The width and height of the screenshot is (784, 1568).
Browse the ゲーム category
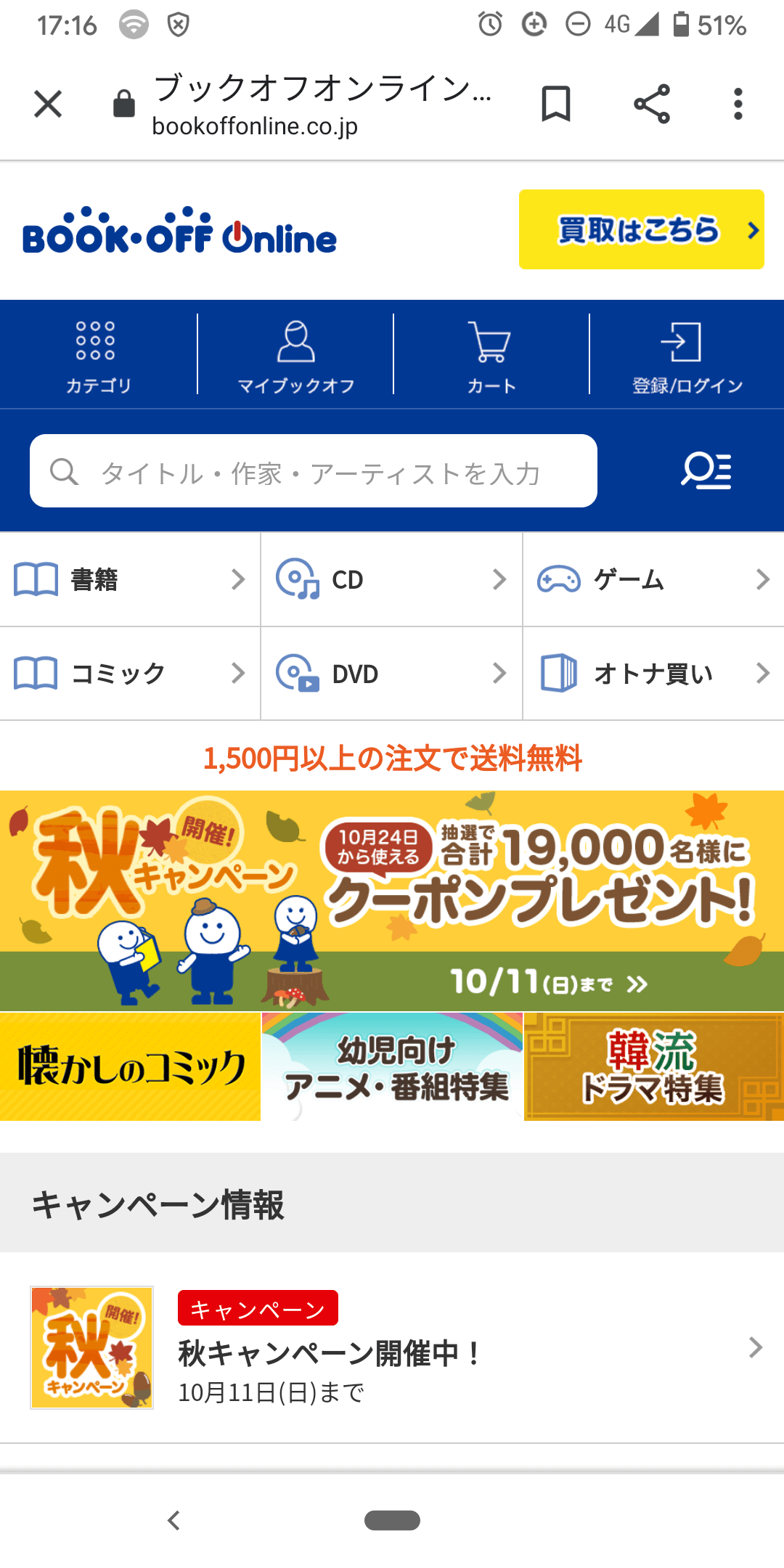tap(653, 579)
